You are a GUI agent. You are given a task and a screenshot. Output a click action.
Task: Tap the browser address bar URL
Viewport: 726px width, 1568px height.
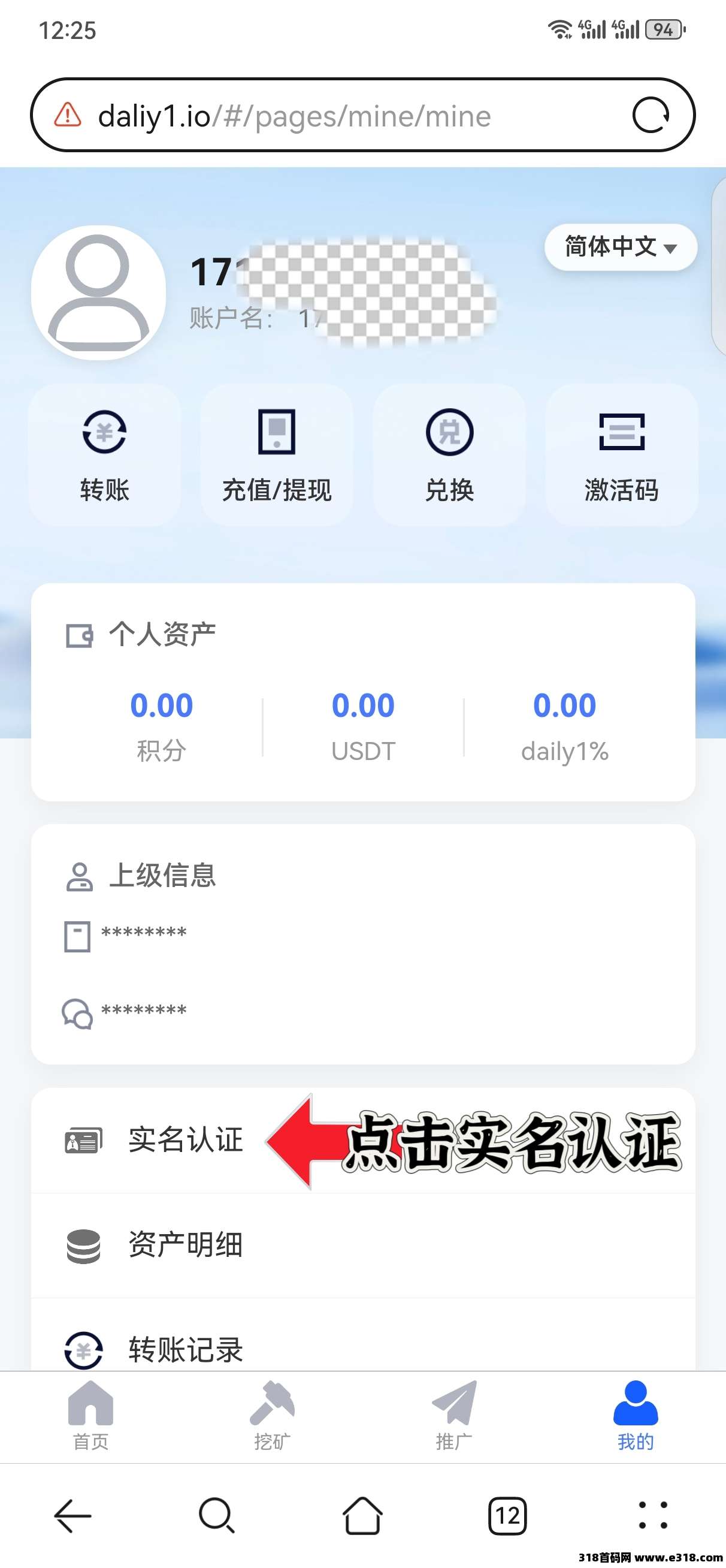(x=294, y=116)
